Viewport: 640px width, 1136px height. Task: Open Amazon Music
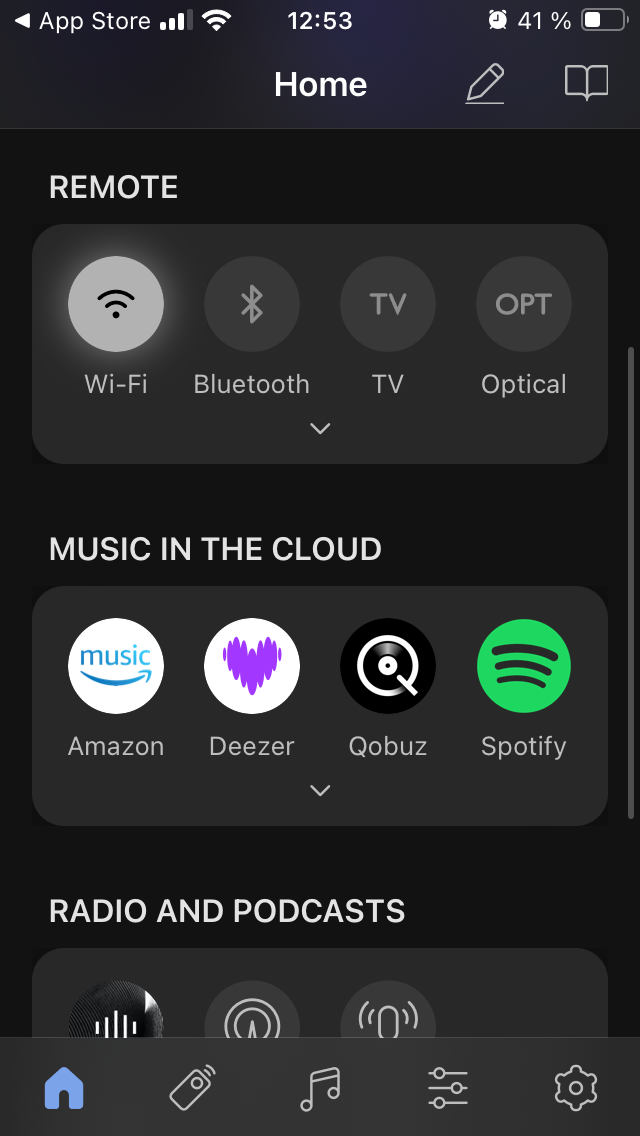[x=116, y=666]
